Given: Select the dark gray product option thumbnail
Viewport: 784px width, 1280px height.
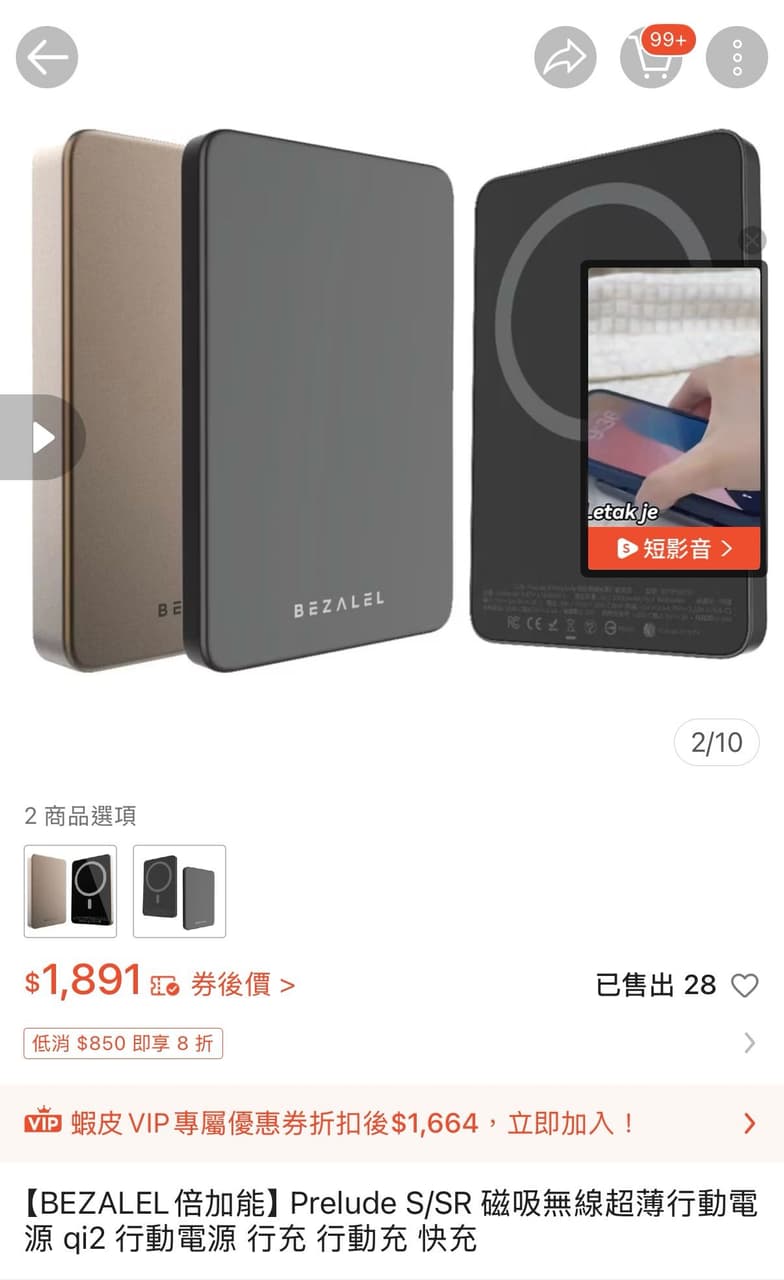Looking at the screenshot, I should pyautogui.click(x=180, y=891).
